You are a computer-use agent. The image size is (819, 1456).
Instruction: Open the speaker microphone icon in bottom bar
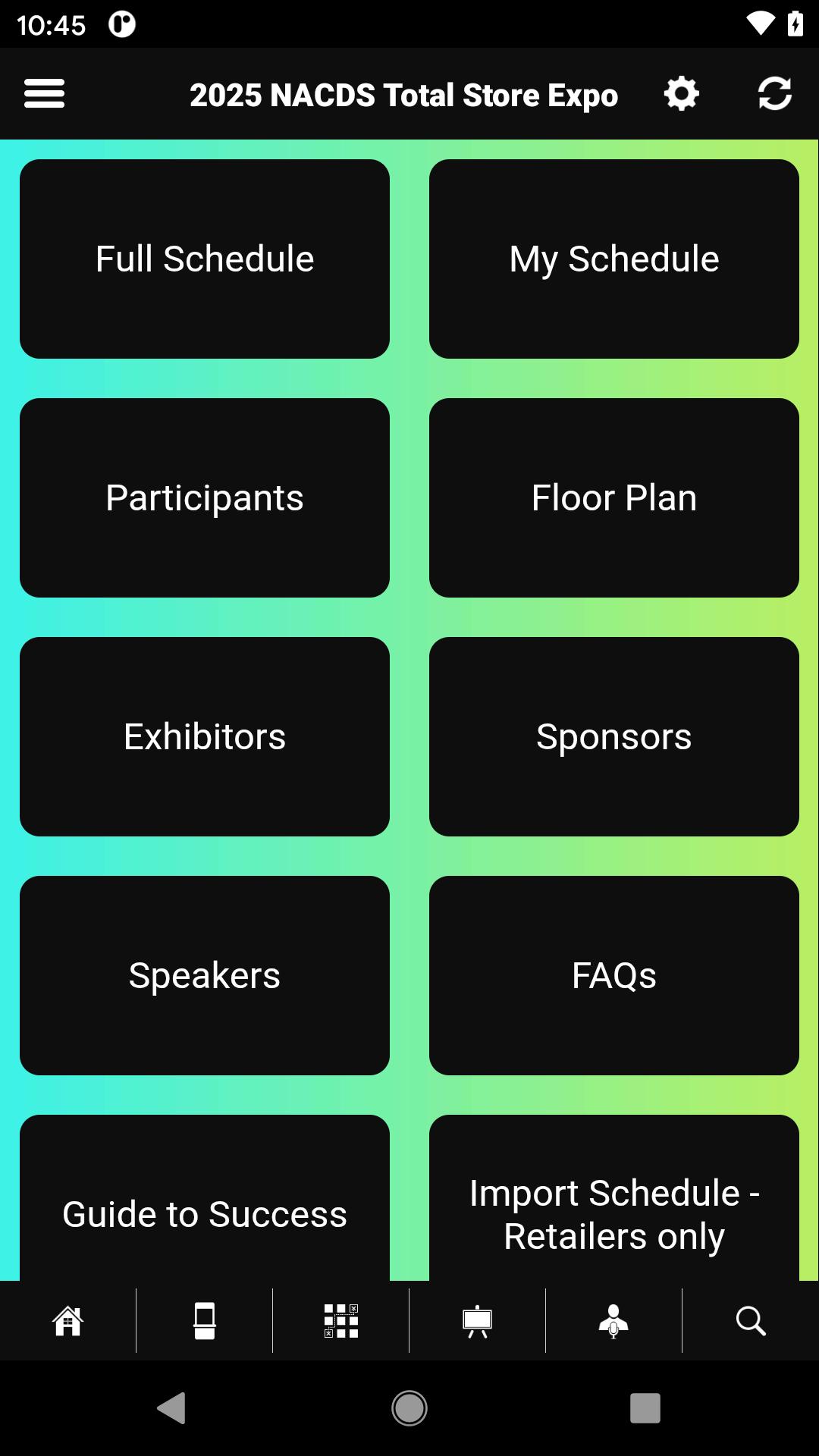click(613, 1321)
